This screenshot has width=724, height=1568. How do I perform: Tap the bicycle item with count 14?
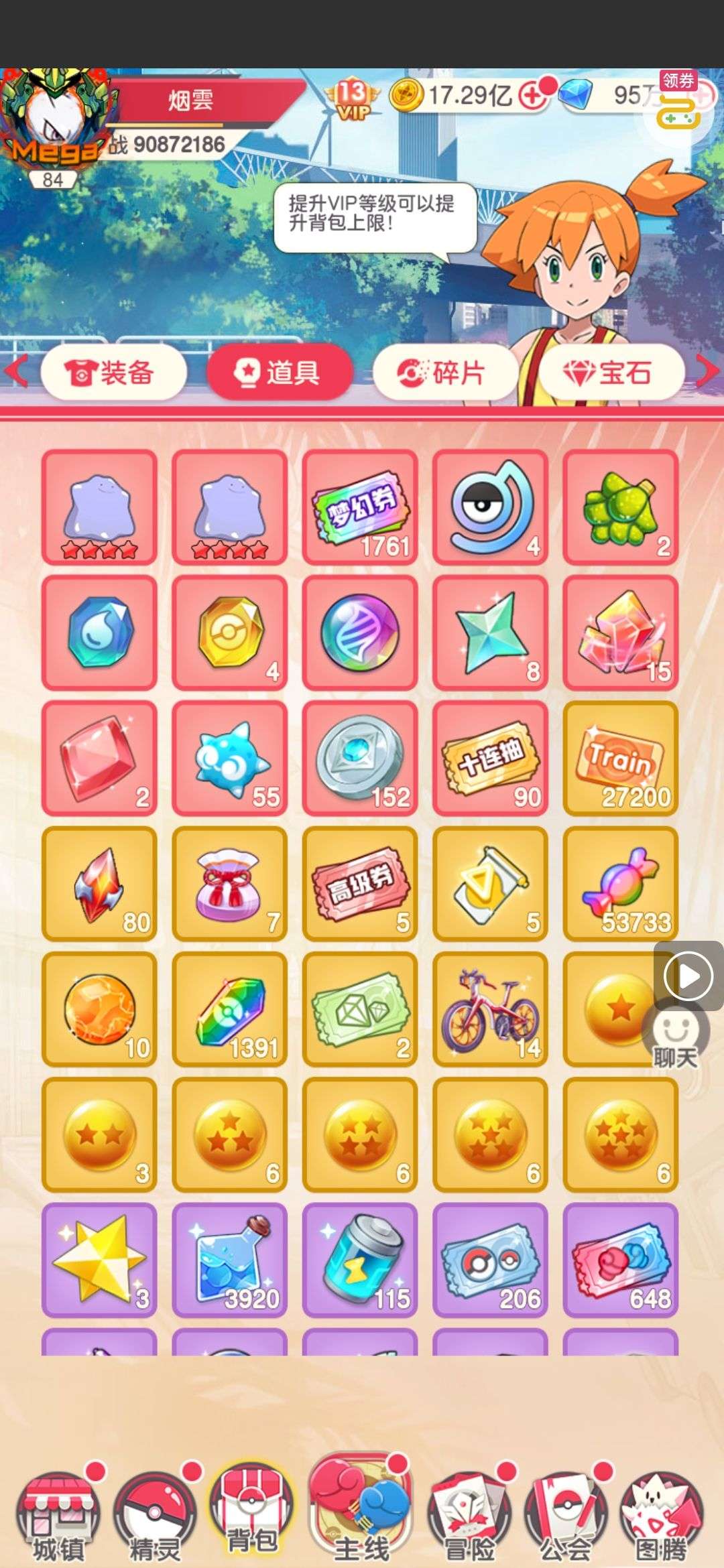(x=490, y=1009)
